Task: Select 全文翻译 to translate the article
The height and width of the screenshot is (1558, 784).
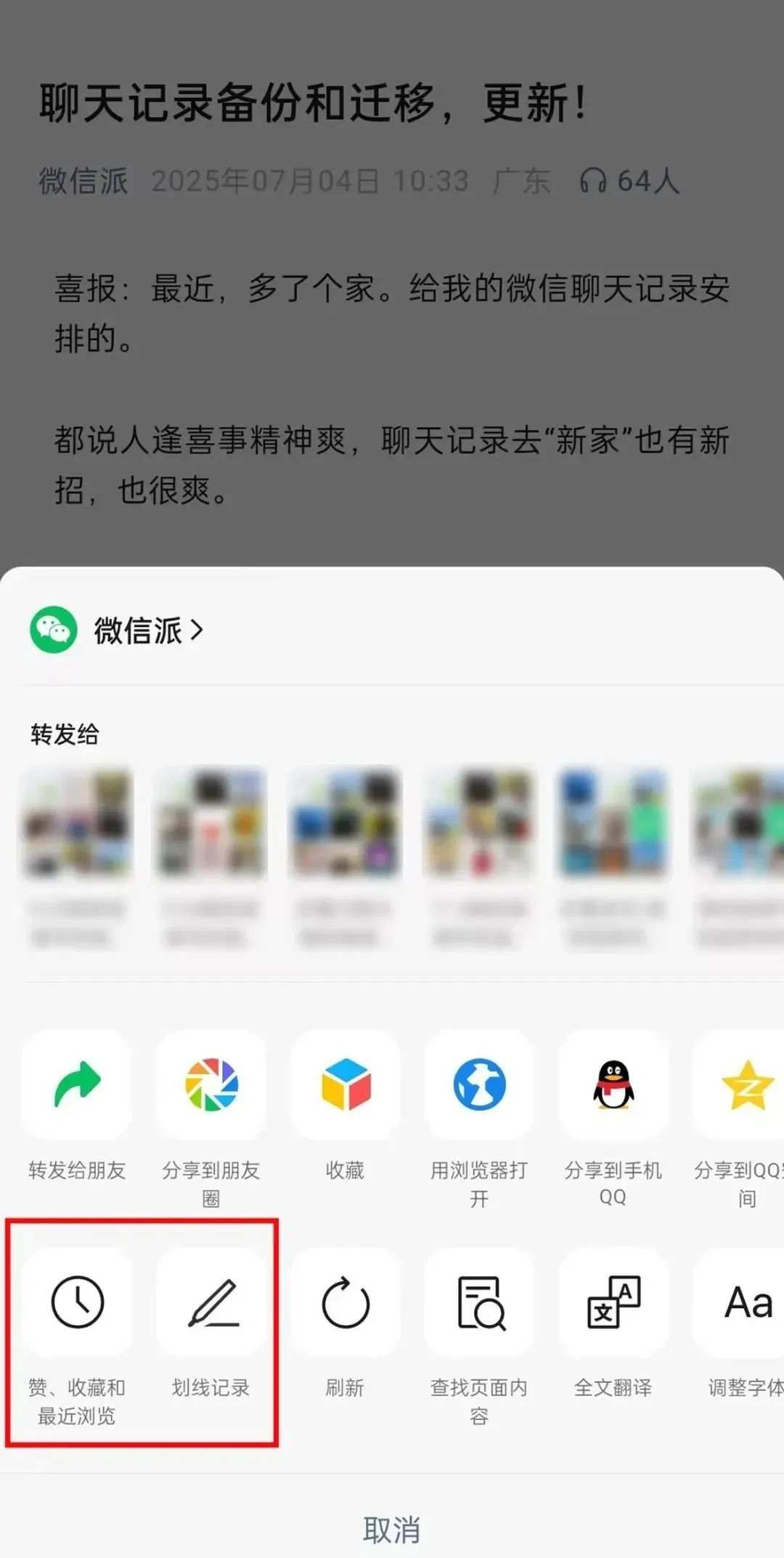Action: (x=613, y=1303)
